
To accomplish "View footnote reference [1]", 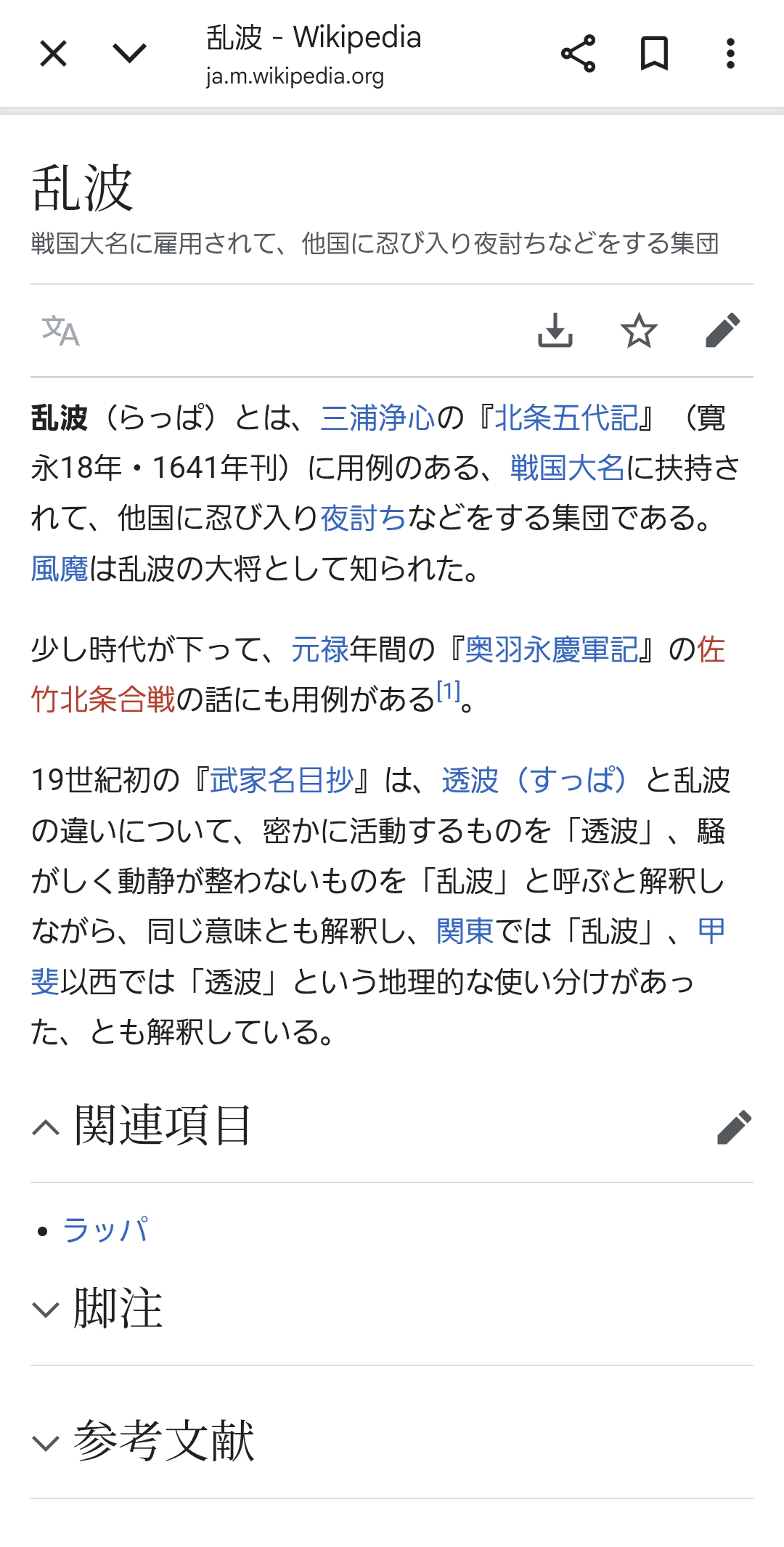I will tap(448, 691).
